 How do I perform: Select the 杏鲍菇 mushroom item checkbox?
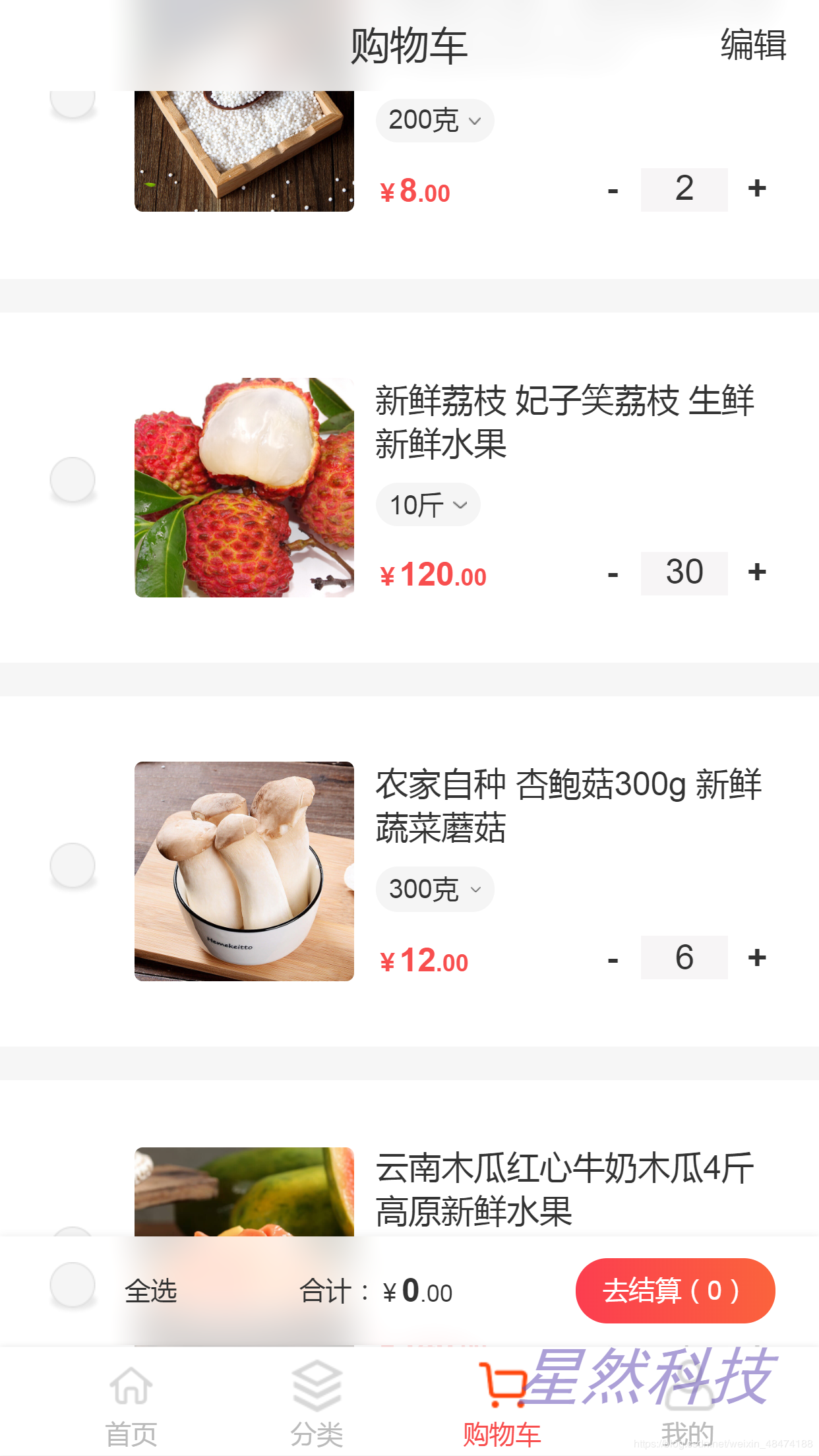pos(73,865)
